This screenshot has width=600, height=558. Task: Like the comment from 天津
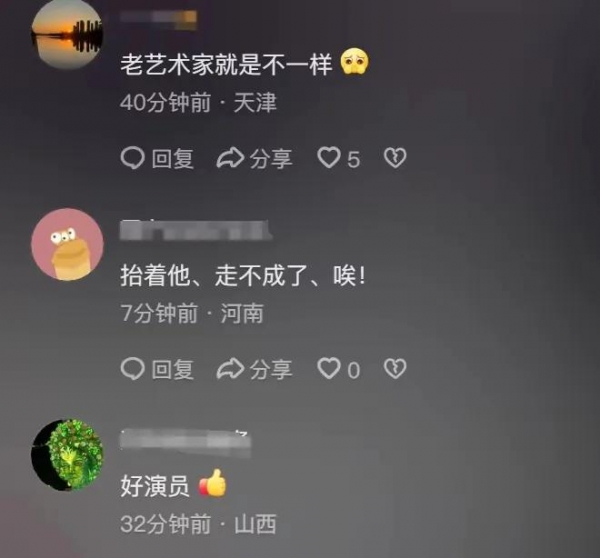pyautogui.click(x=330, y=158)
